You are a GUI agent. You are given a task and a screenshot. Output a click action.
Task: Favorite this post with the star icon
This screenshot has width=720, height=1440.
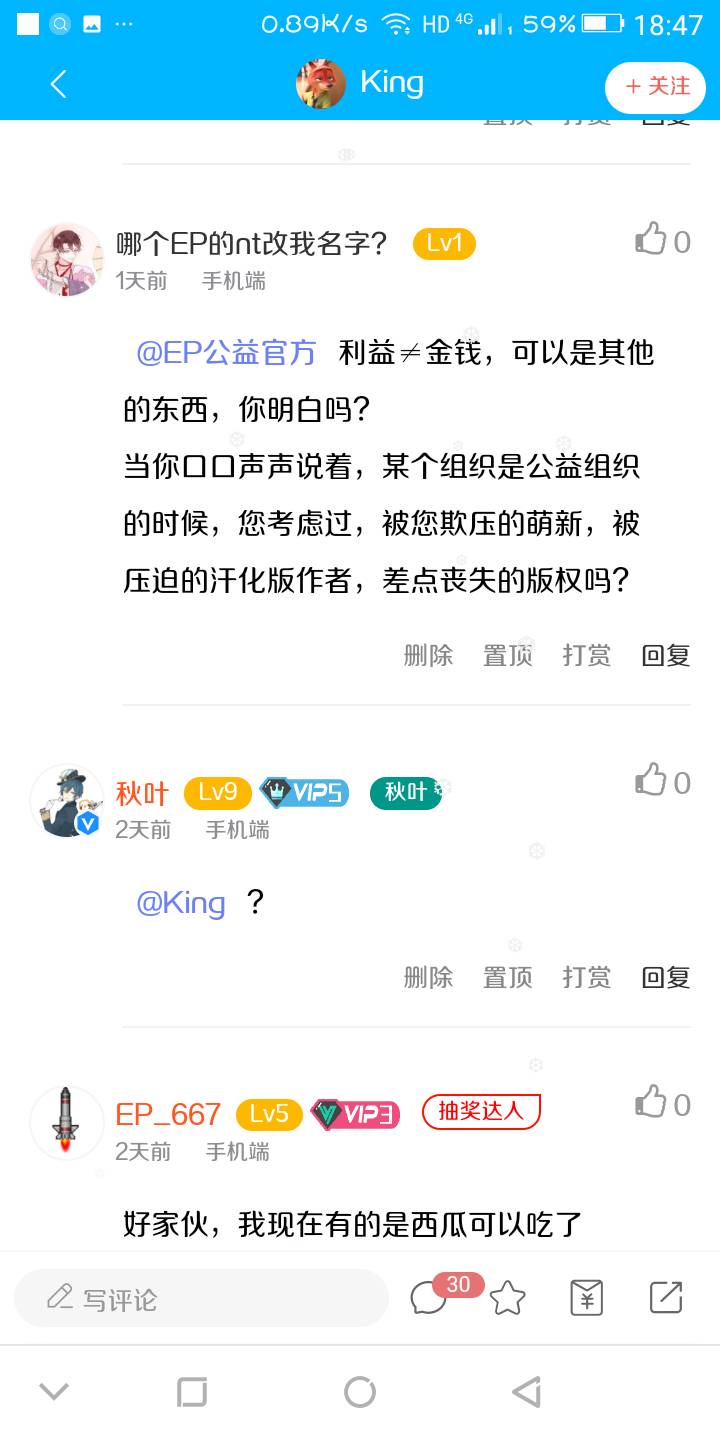[x=508, y=1298]
